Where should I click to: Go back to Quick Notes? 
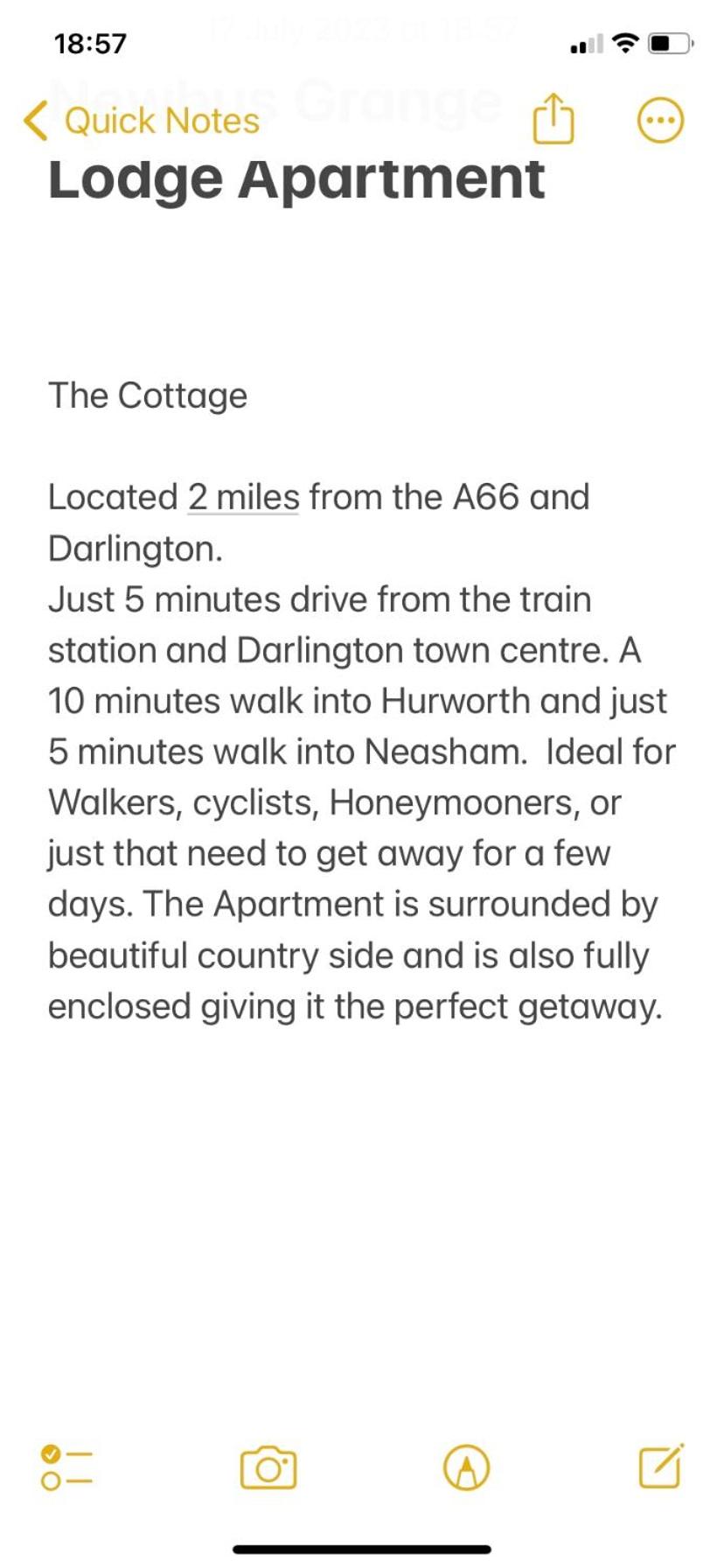point(142,121)
